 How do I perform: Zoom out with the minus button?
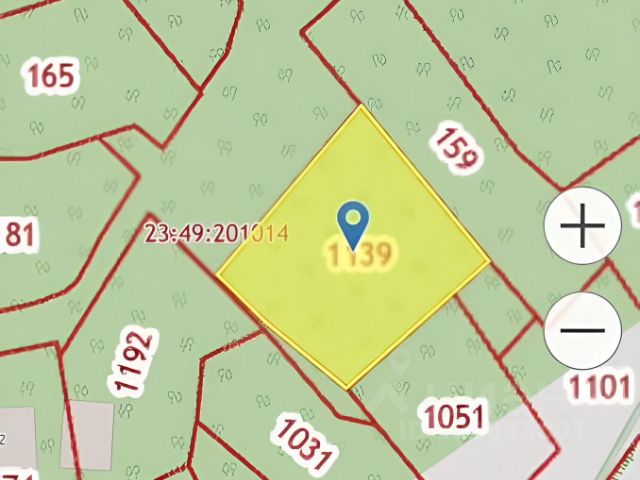click(x=582, y=329)
